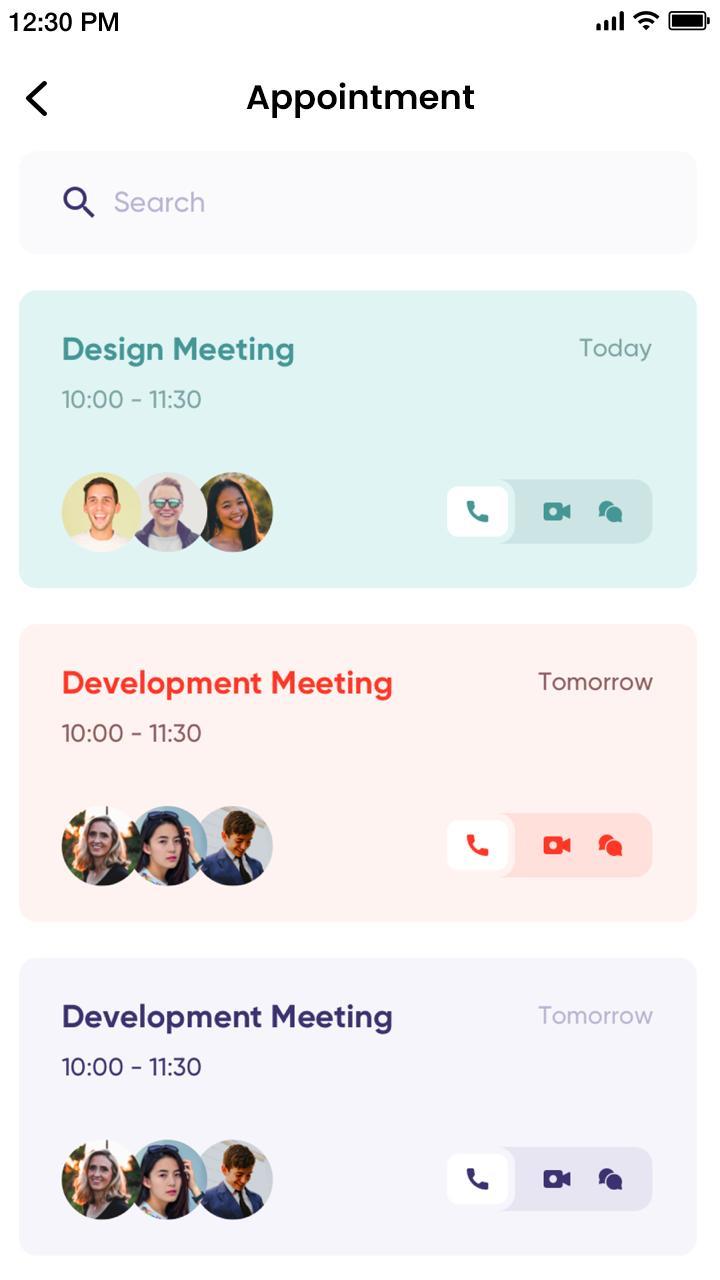720x1280 pixels.
Task: Go back using the top-left arrow
Action: (37, 98)
